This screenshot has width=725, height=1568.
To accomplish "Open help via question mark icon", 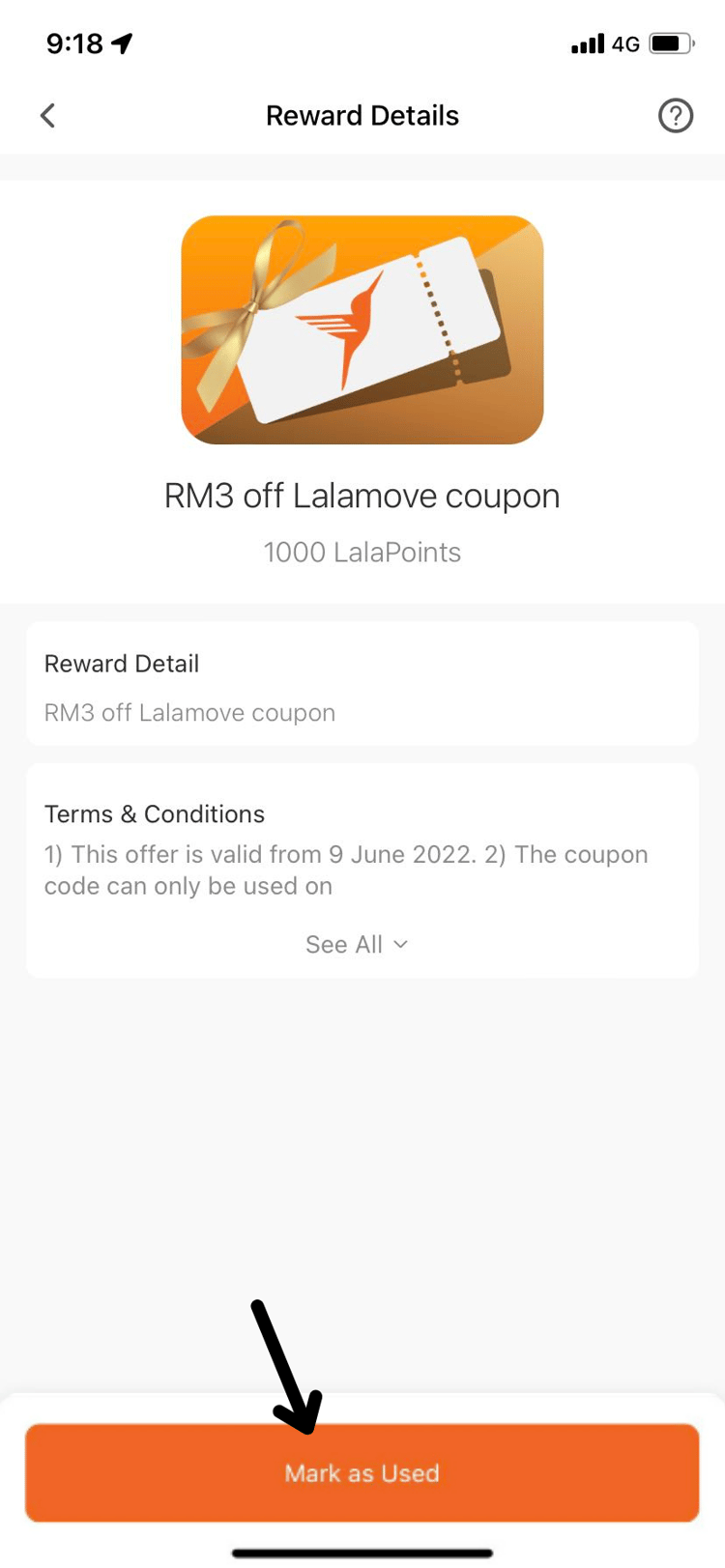I will tap(675, 115).
